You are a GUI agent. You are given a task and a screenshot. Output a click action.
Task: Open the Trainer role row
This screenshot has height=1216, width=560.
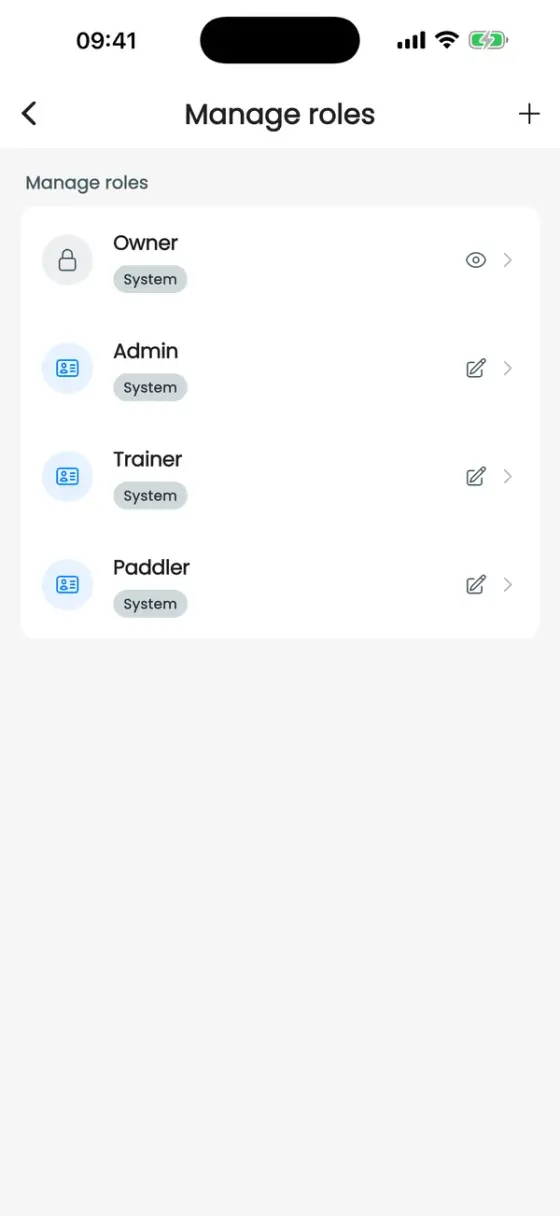point(280,477)
